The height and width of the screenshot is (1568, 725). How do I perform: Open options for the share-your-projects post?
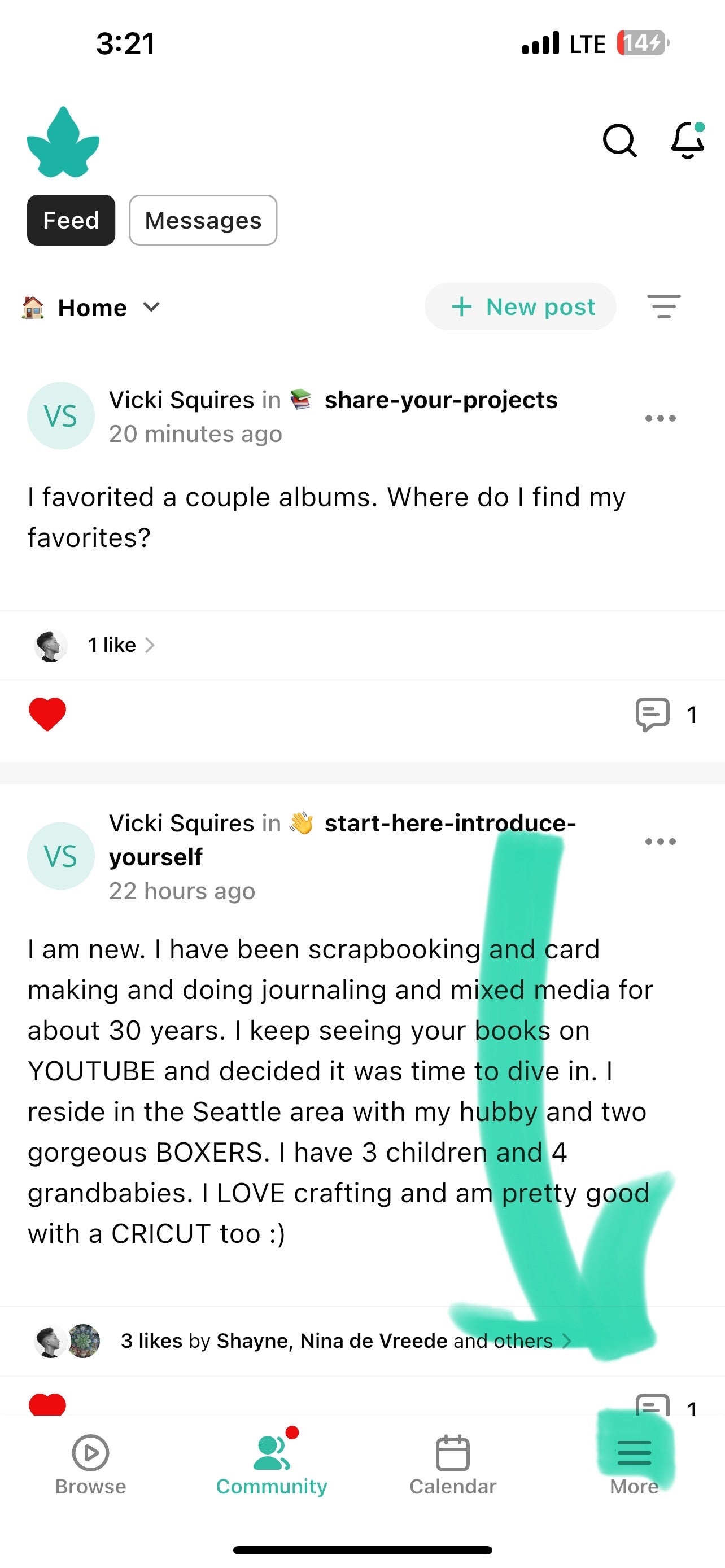pyautogui.click(x=661, y=418)
